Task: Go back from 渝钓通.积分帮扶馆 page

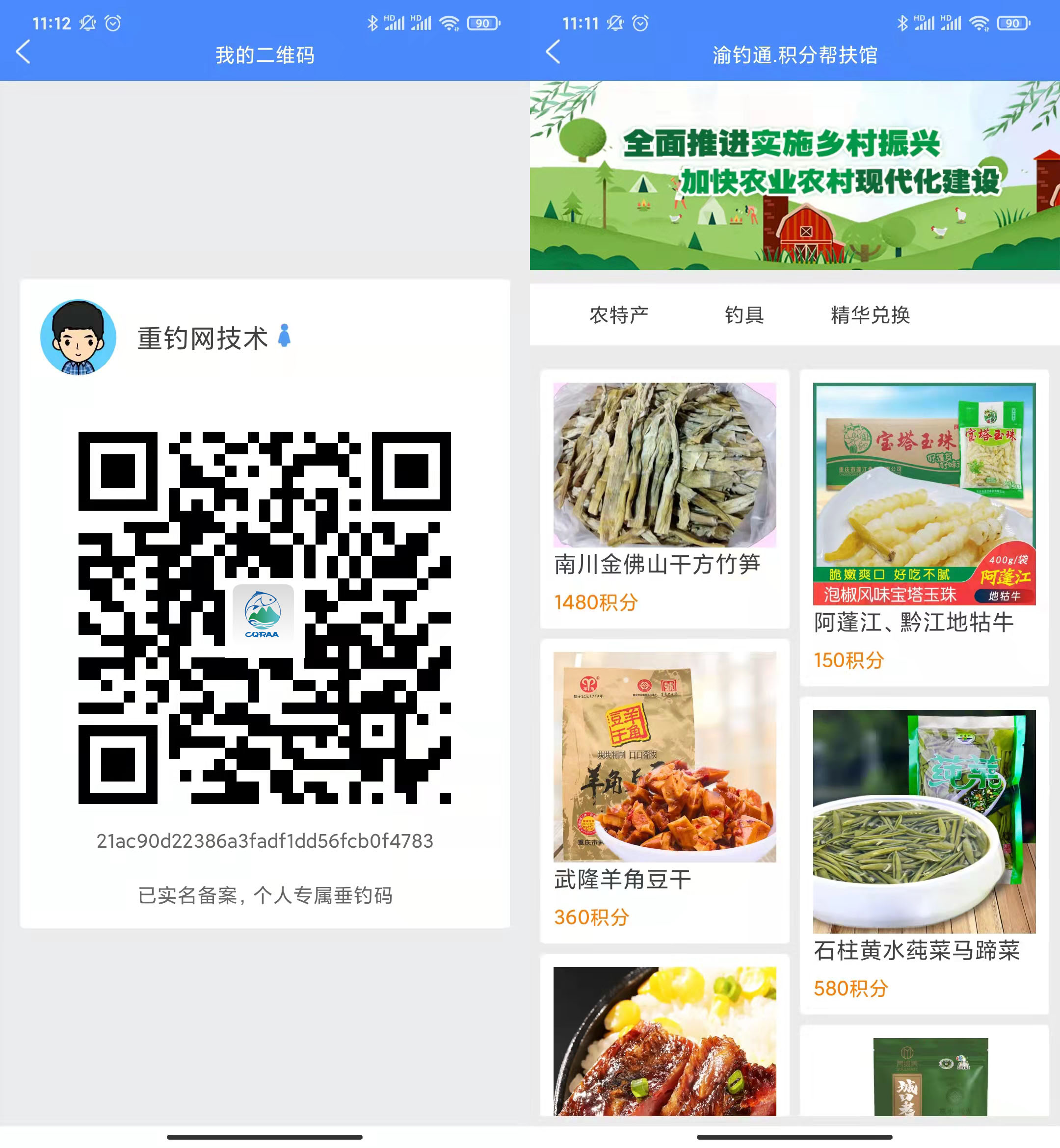Action: coord(553,52)
